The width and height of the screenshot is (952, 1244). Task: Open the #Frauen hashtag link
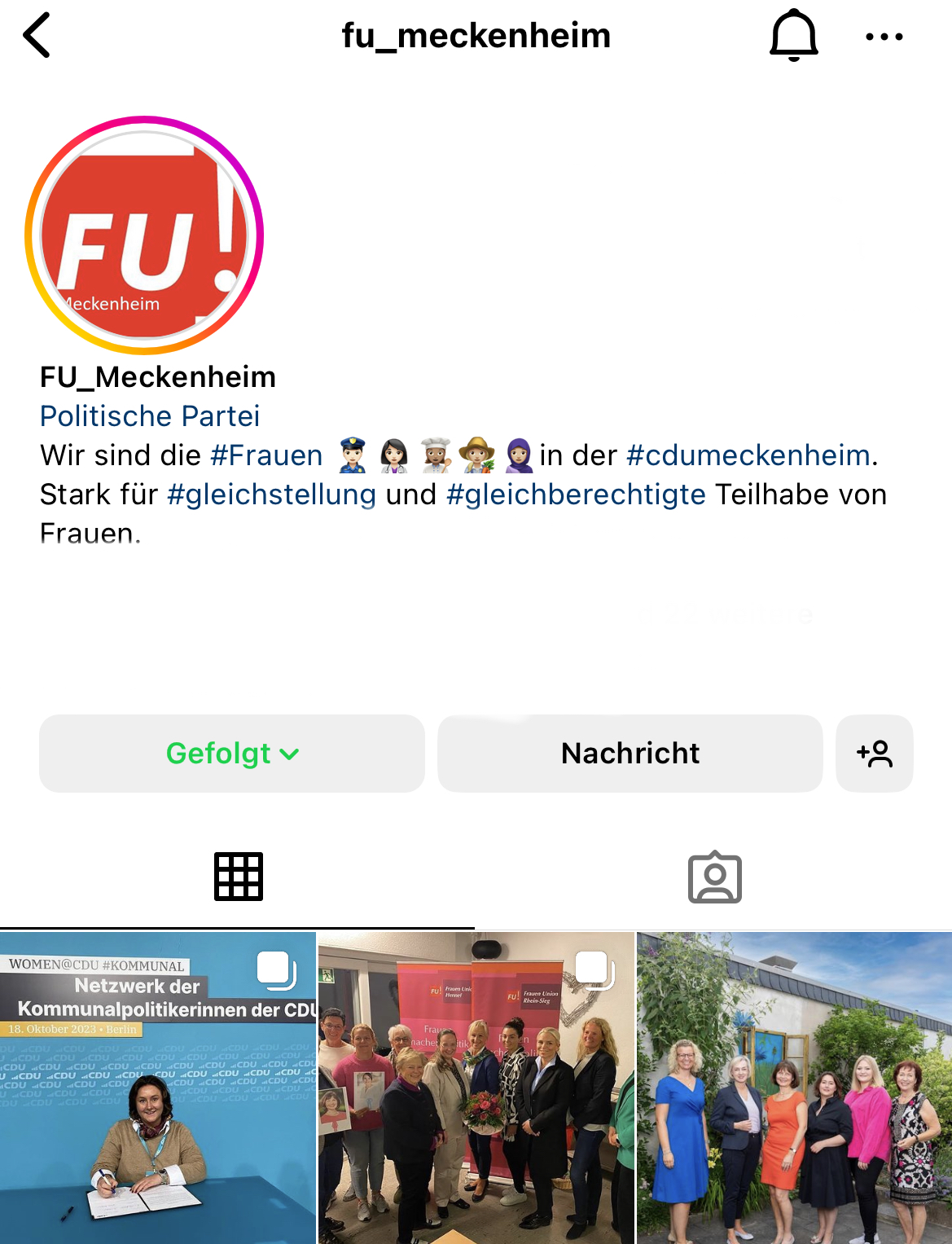pyautogui.click(x=266, y=455)
